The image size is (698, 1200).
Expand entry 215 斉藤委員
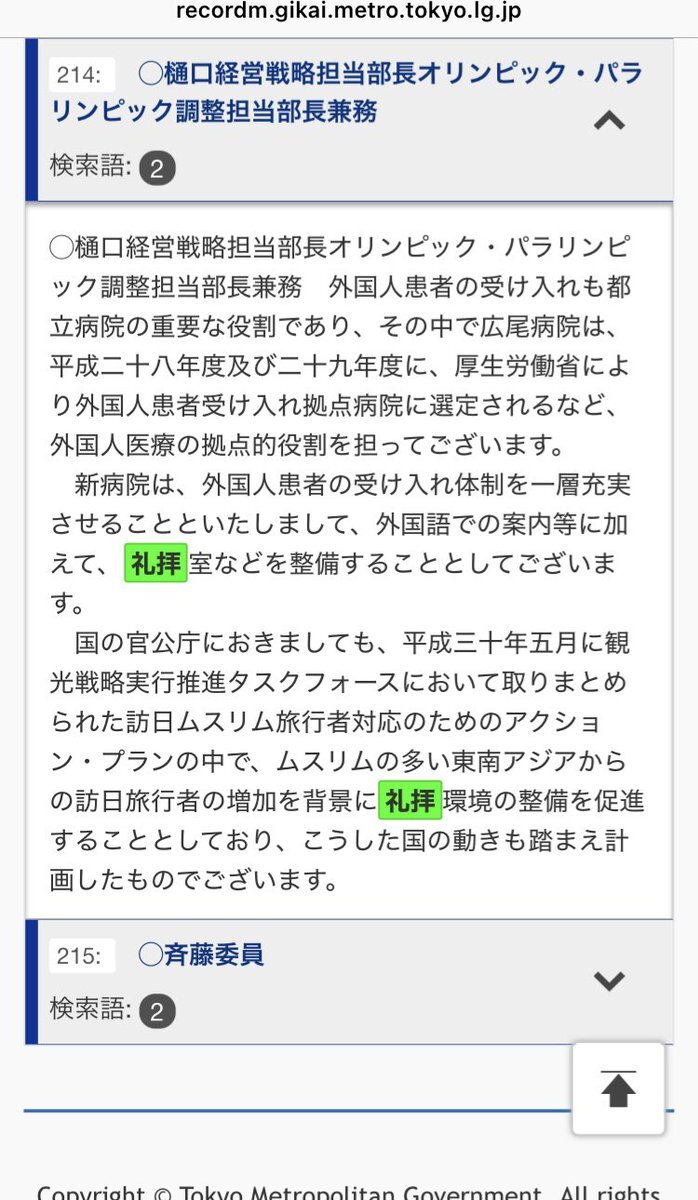pos(609,980)
